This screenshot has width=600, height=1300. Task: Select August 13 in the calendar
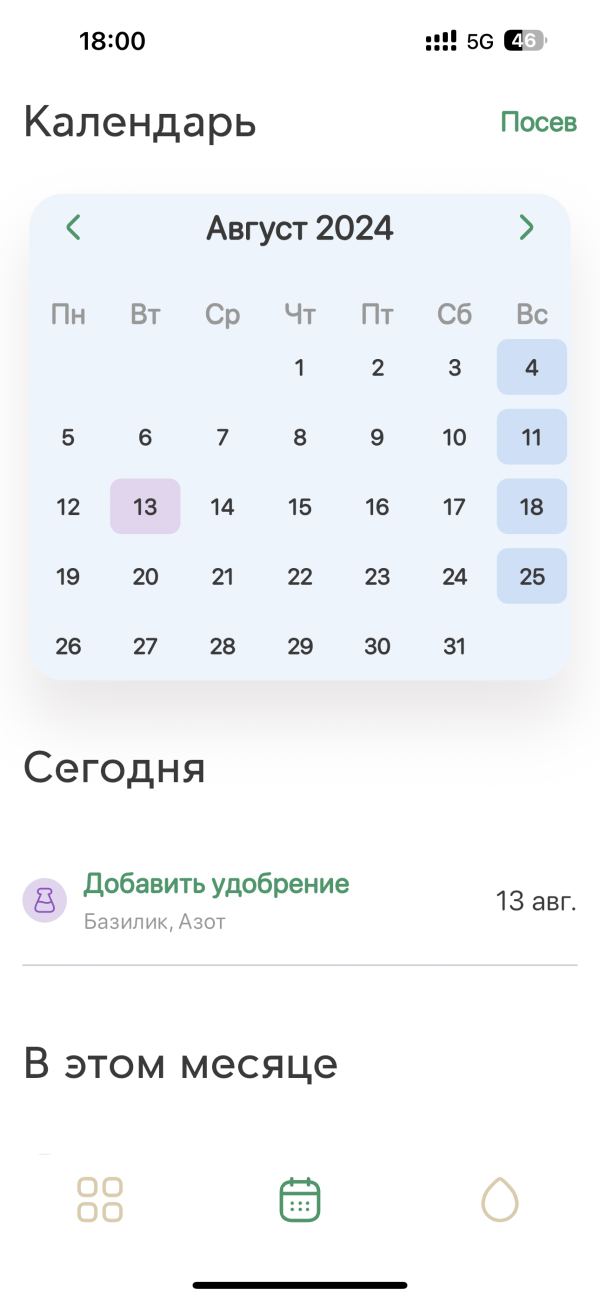tap(145, 507)
